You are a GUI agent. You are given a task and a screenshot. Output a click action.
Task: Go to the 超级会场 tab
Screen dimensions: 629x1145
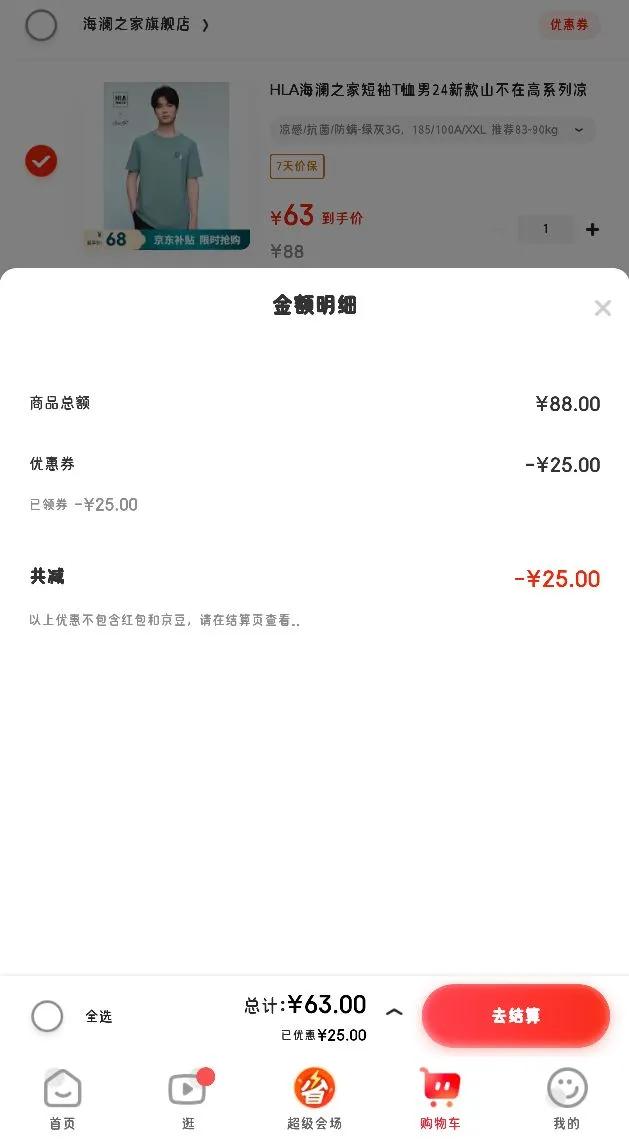coord(314,1099)
